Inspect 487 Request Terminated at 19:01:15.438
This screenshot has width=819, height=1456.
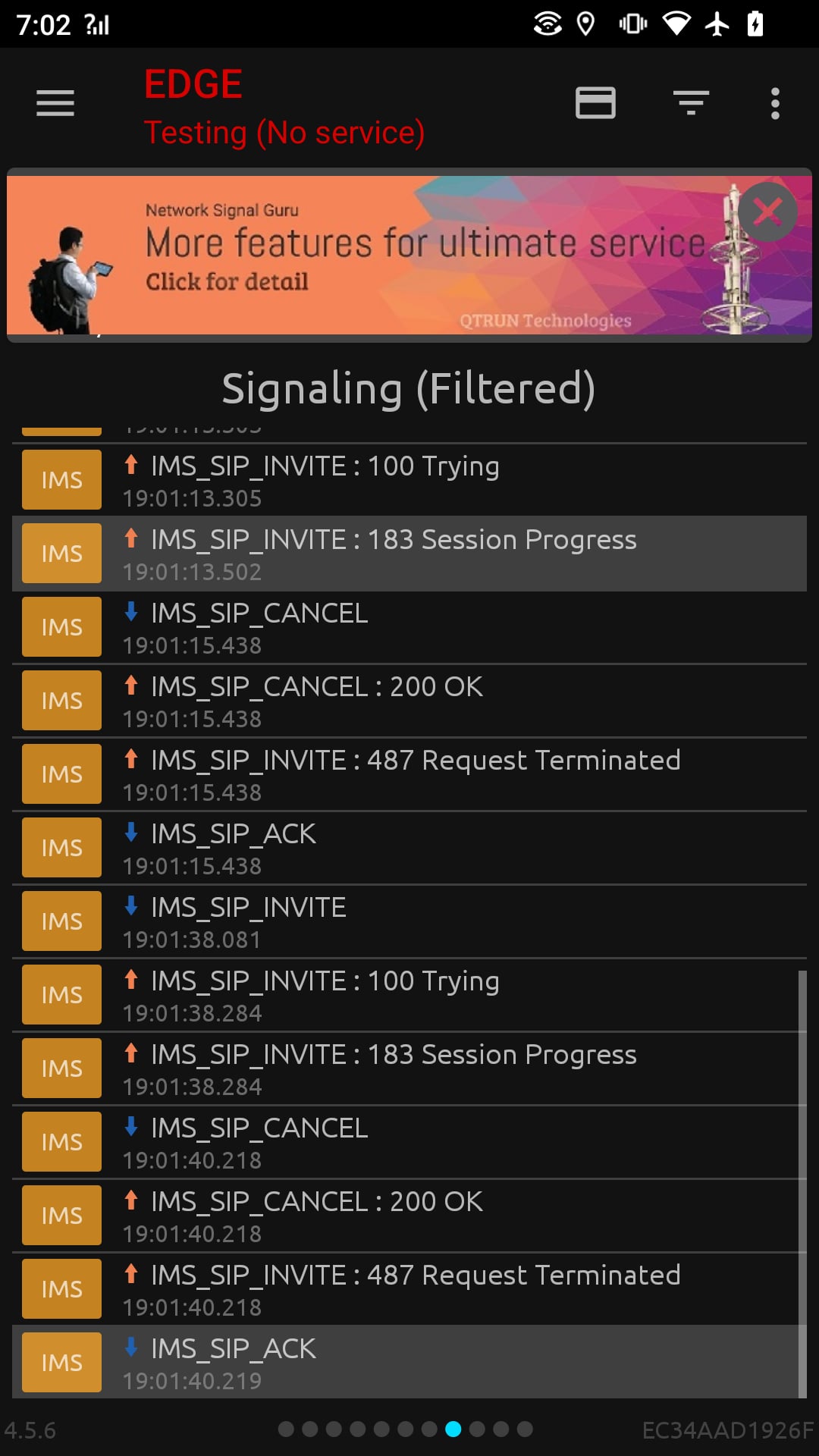coord(409,774)
